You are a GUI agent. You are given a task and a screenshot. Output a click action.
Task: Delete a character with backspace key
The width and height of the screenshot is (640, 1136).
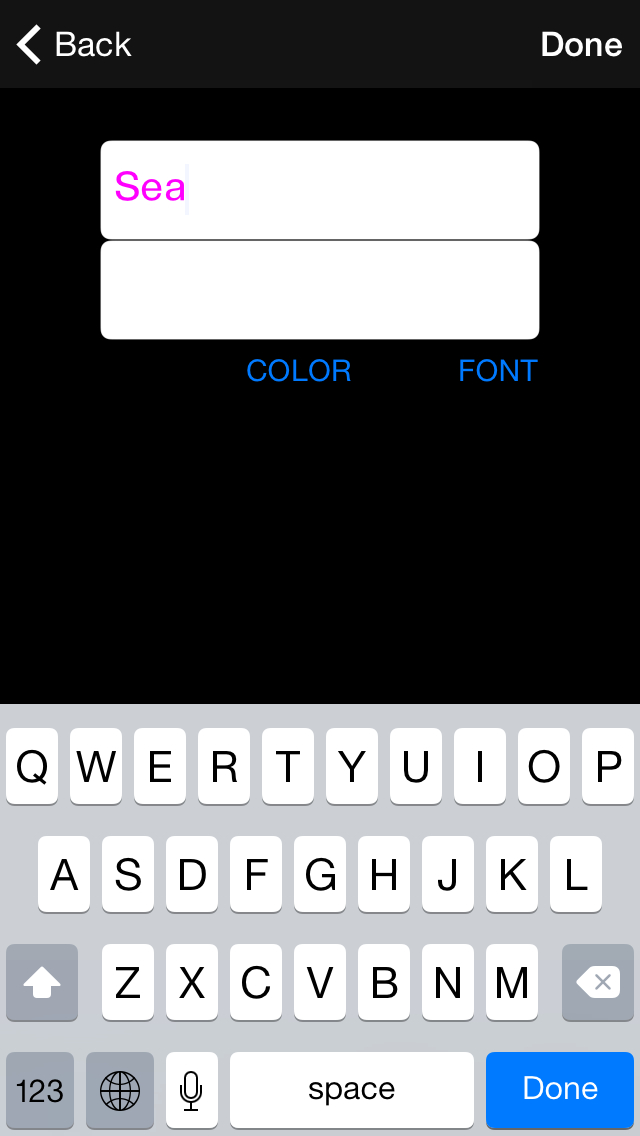[x=598, y=982]
